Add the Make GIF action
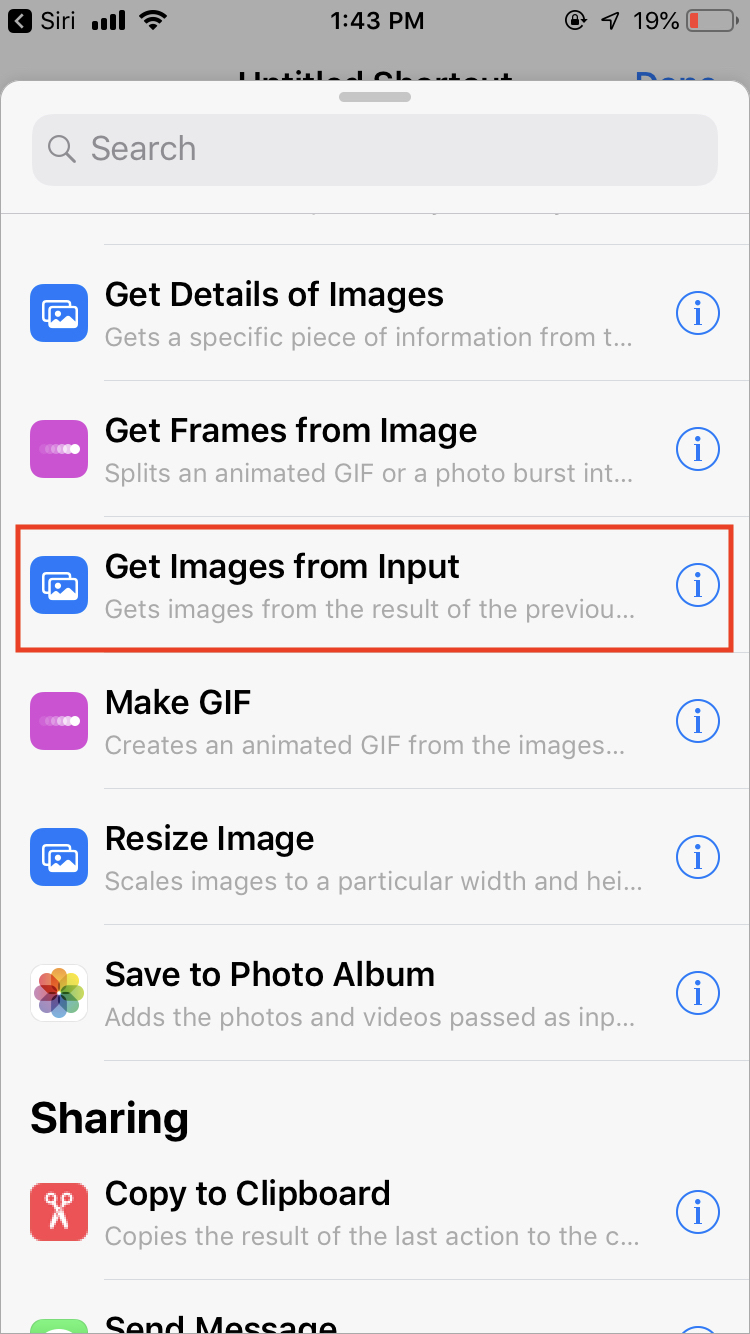 (340, 721)
